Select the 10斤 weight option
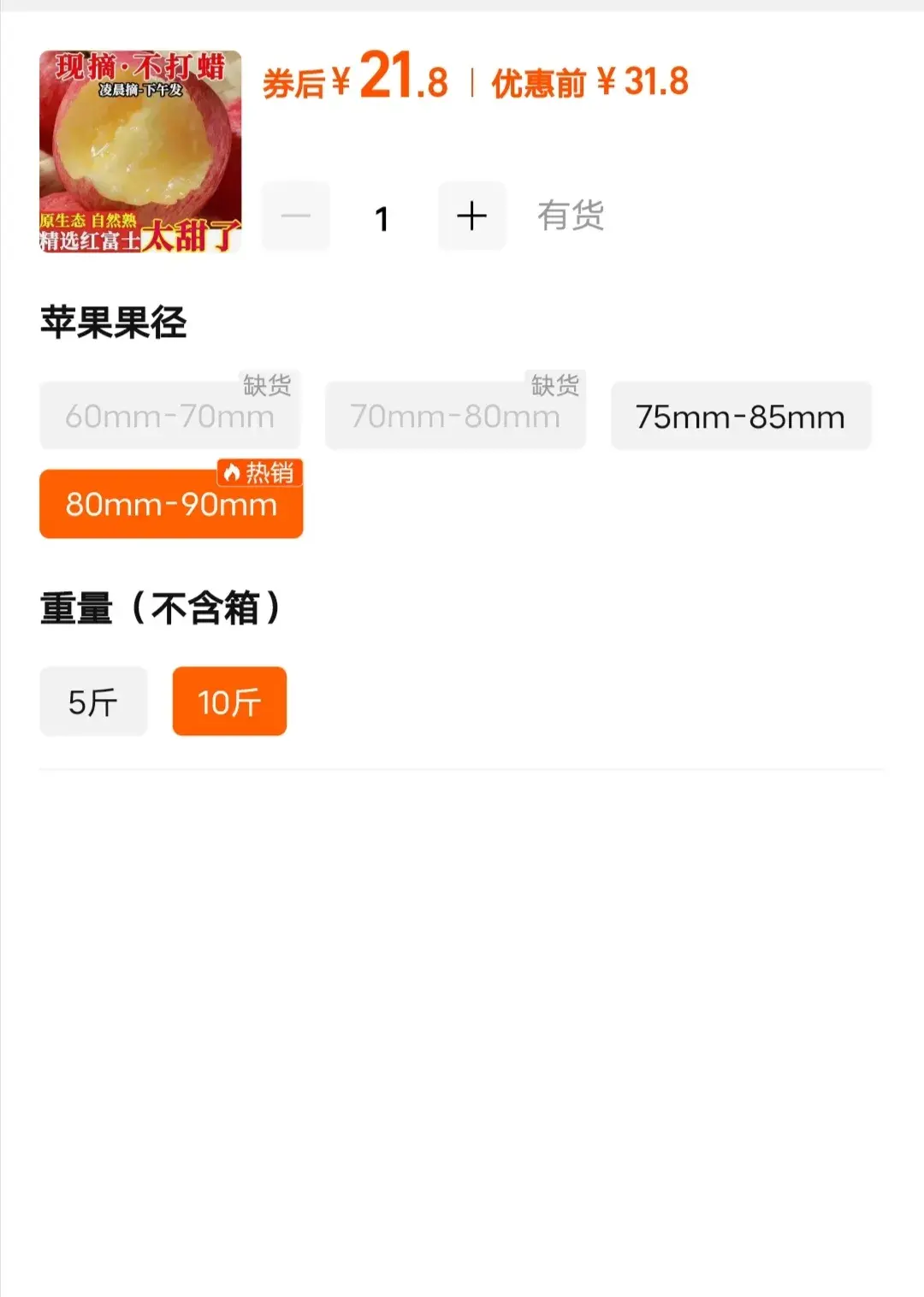 point(228,702)
